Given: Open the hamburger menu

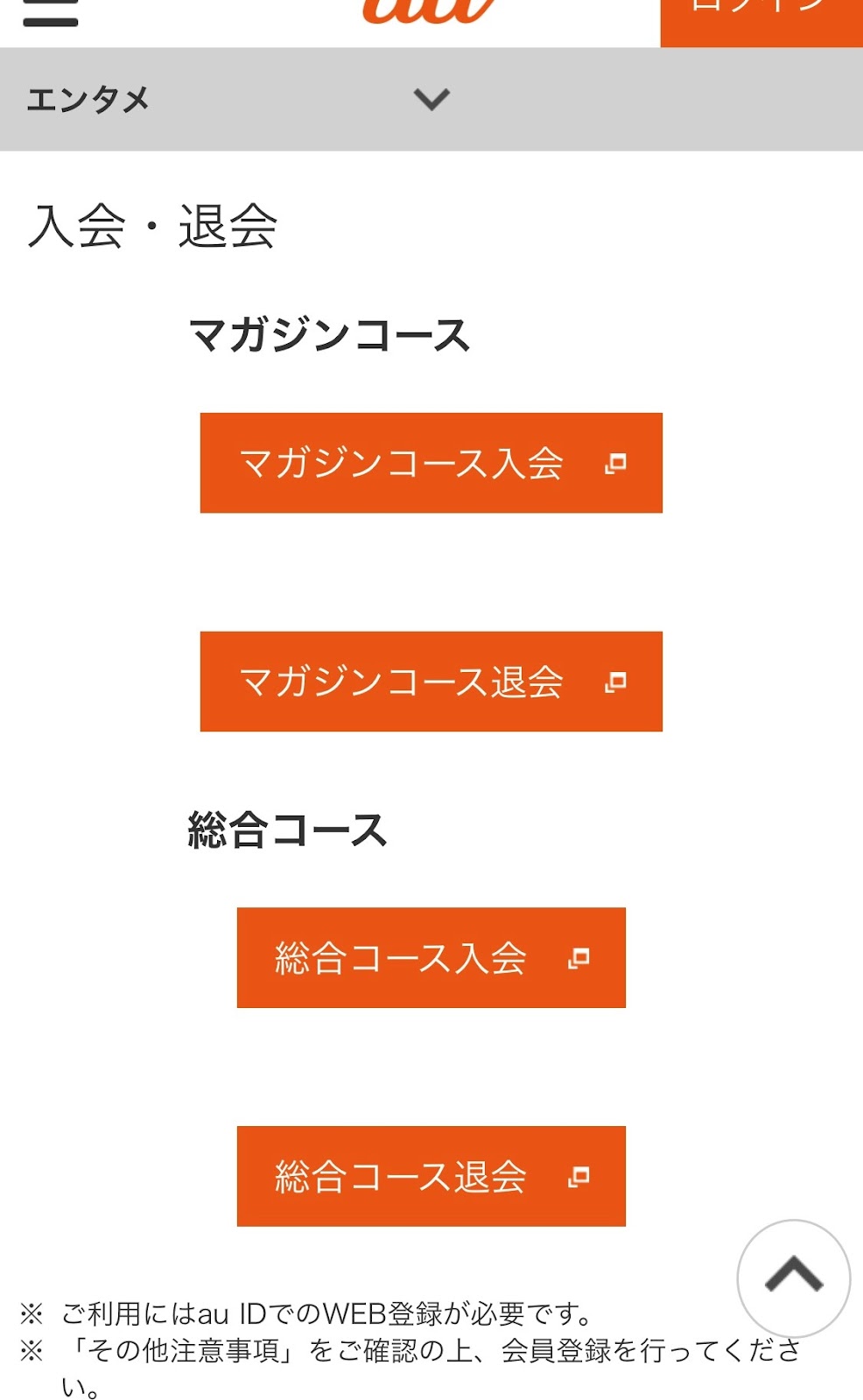Looking at the screenshot, I should coord(50,12).
